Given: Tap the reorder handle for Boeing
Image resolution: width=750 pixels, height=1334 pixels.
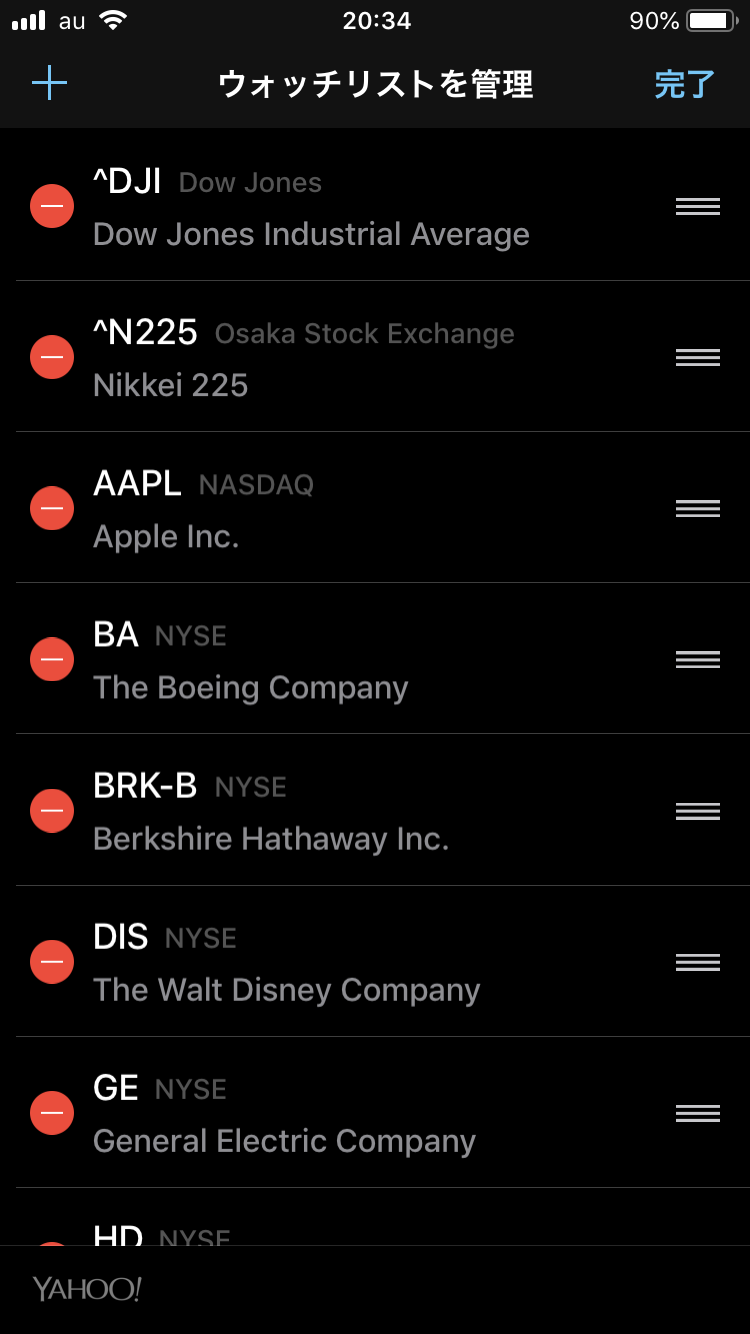Looking at the screenshot, I should tap(697, 659).
